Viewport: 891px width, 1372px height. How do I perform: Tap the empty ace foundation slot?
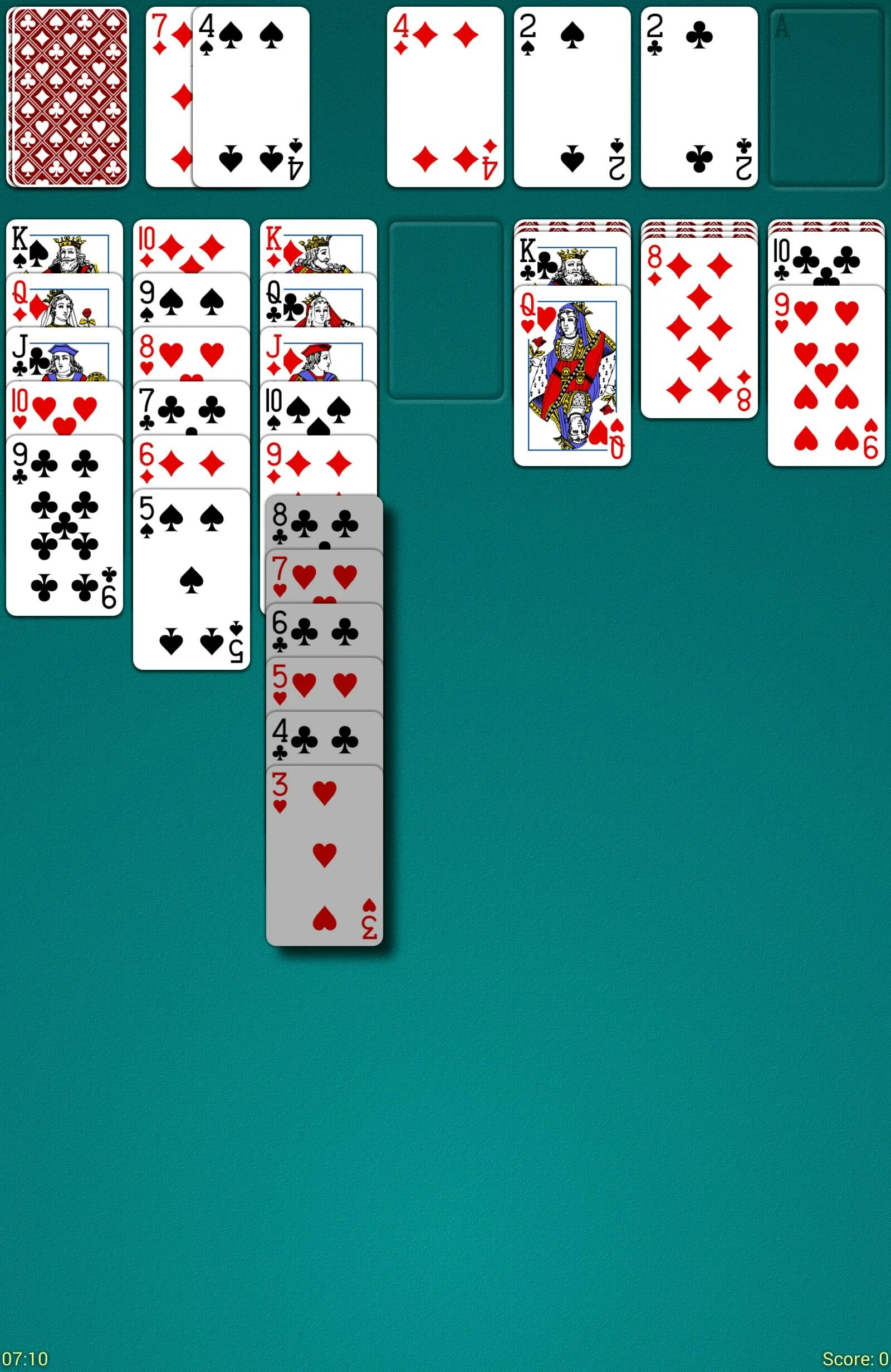click(x=826, y=97)
